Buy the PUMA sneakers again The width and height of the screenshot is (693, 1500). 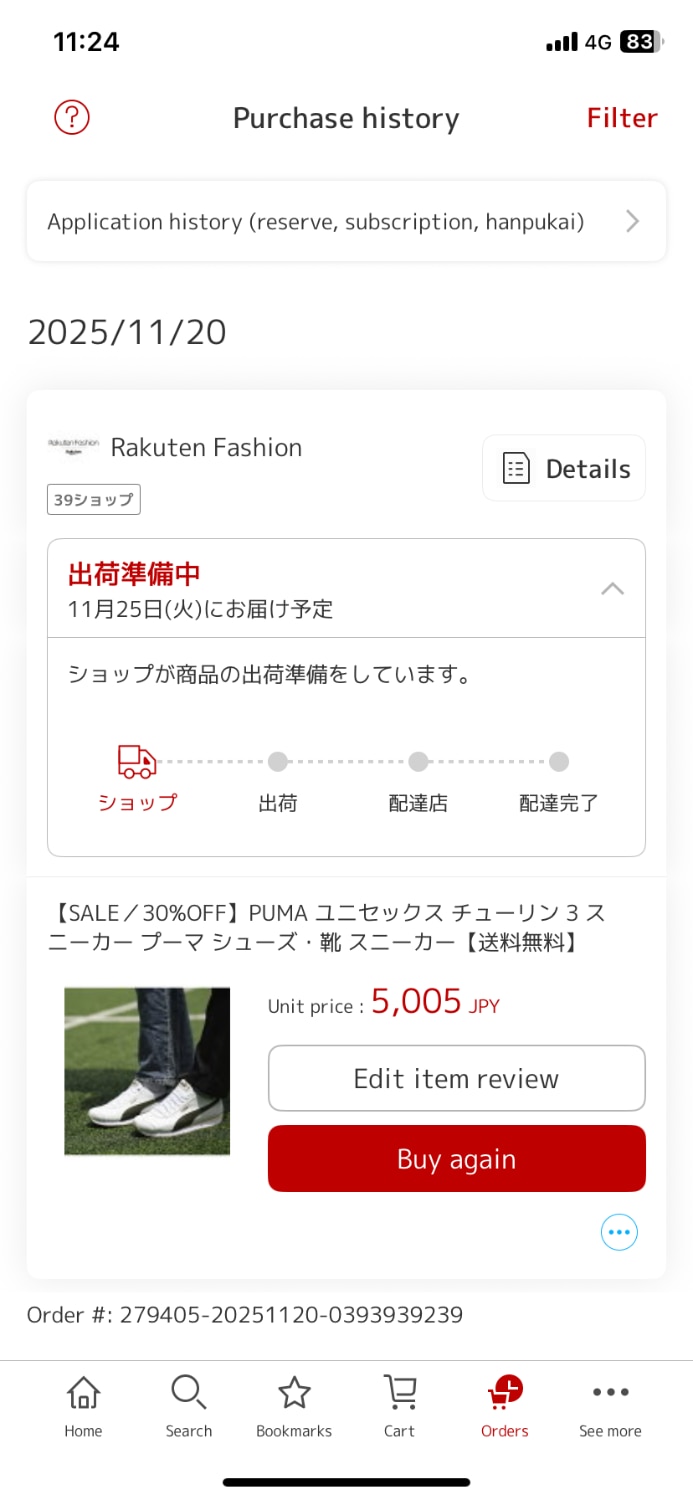(x=456, y=1159)
